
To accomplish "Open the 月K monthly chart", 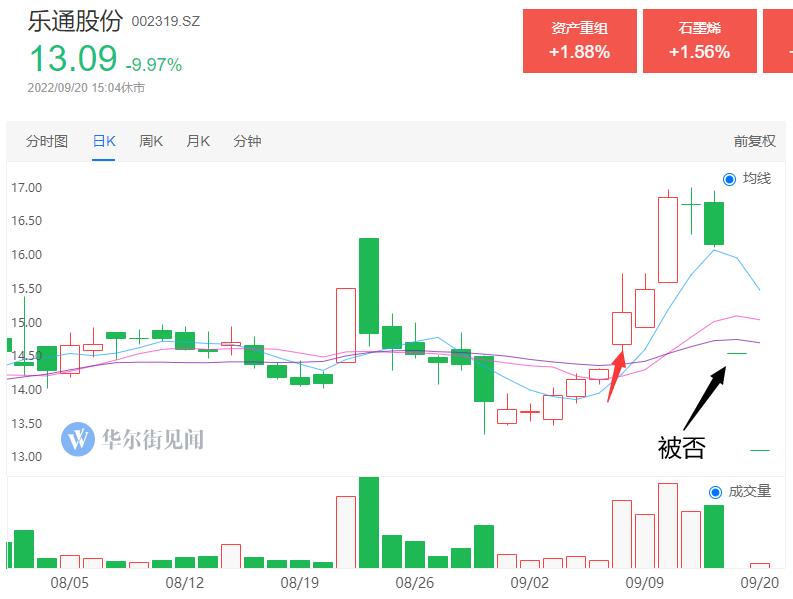I will (198, 141).
